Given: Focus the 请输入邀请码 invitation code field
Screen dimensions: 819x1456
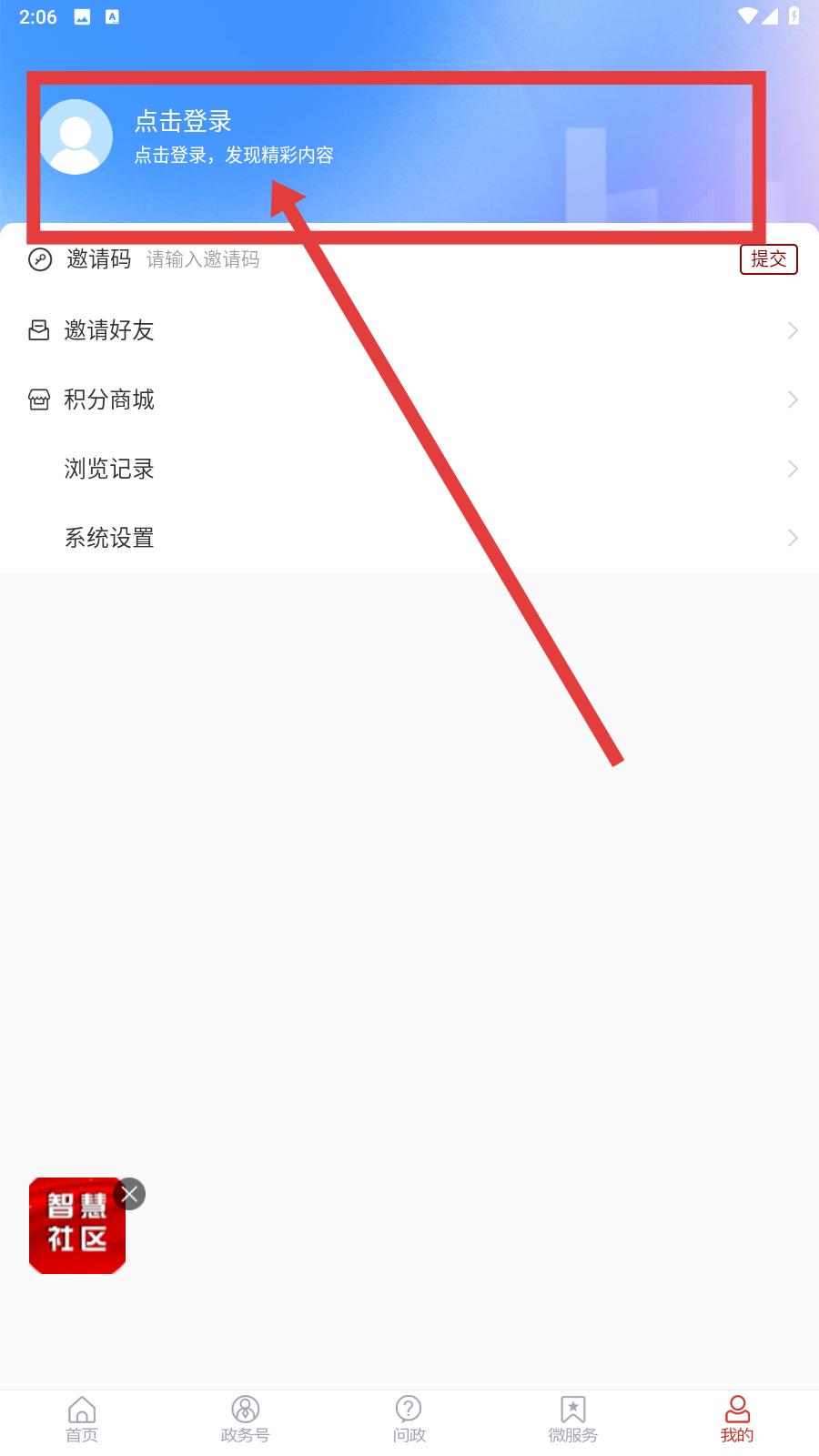Looking at the screenshot, I should (364, 259).
